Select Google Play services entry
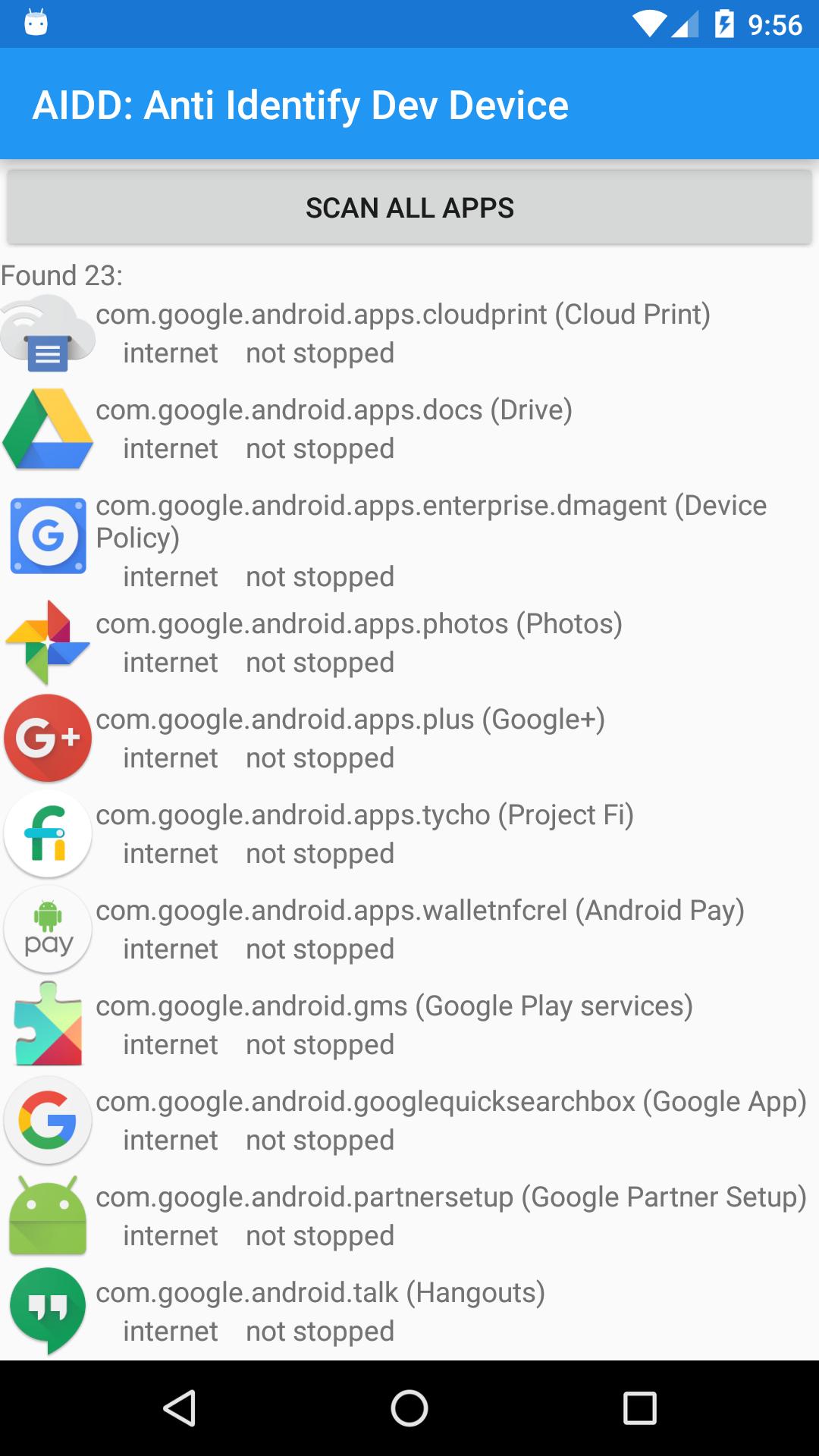 (x=409, y=1025)
